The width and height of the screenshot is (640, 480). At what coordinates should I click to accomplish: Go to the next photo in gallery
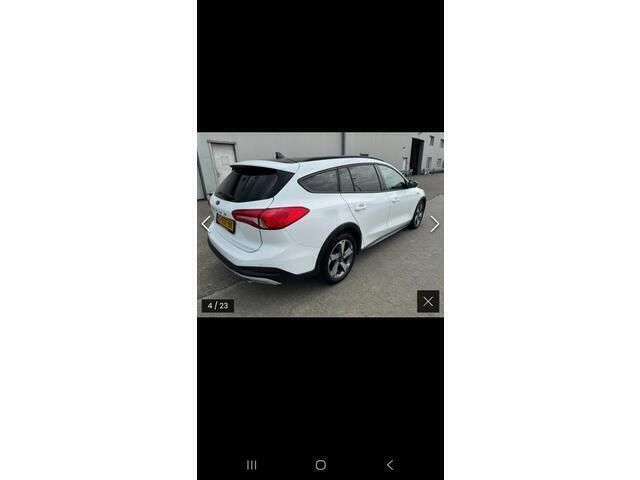[x=434, y=224]
